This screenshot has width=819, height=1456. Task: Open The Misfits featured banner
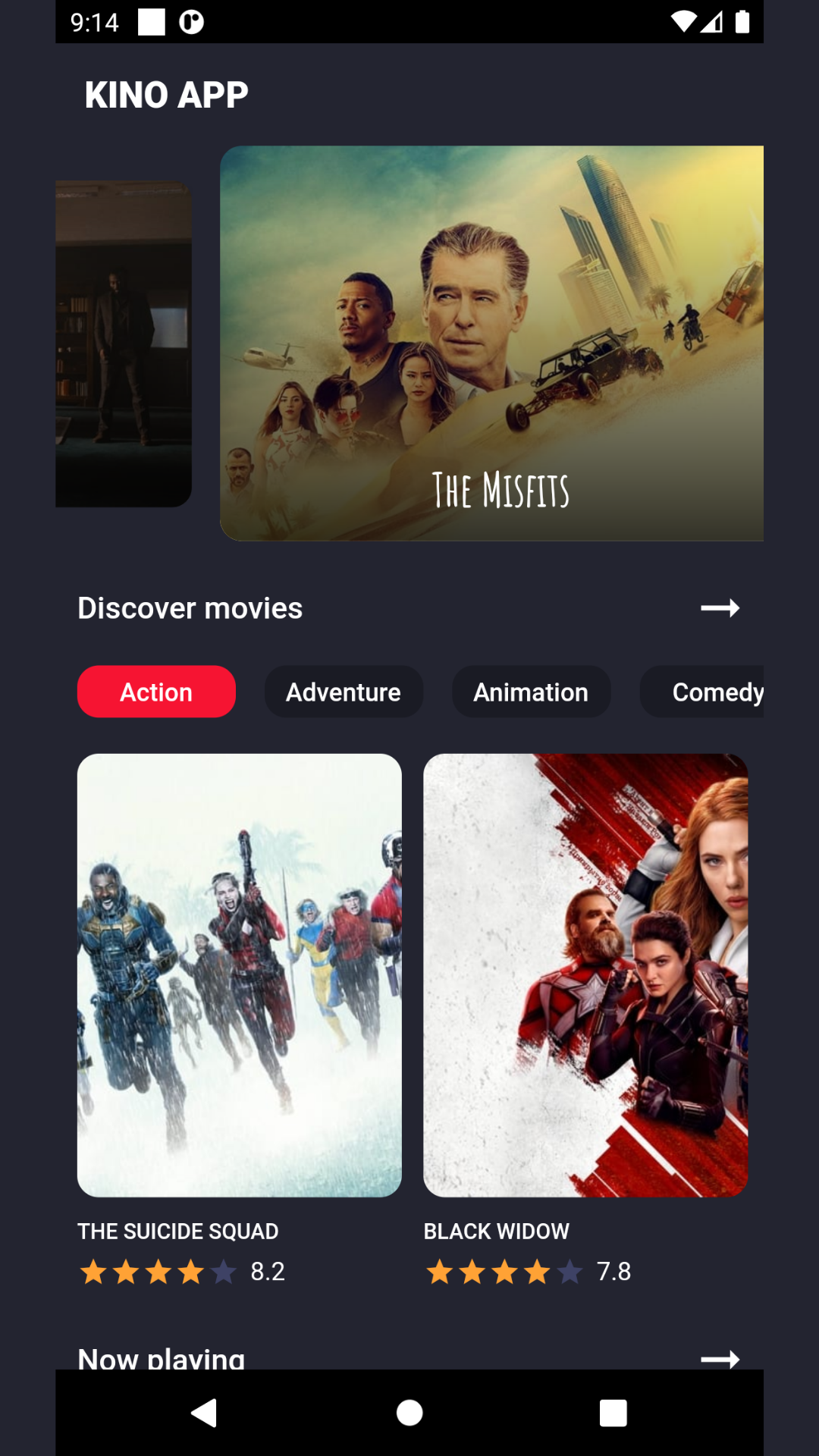click(491, 343)
